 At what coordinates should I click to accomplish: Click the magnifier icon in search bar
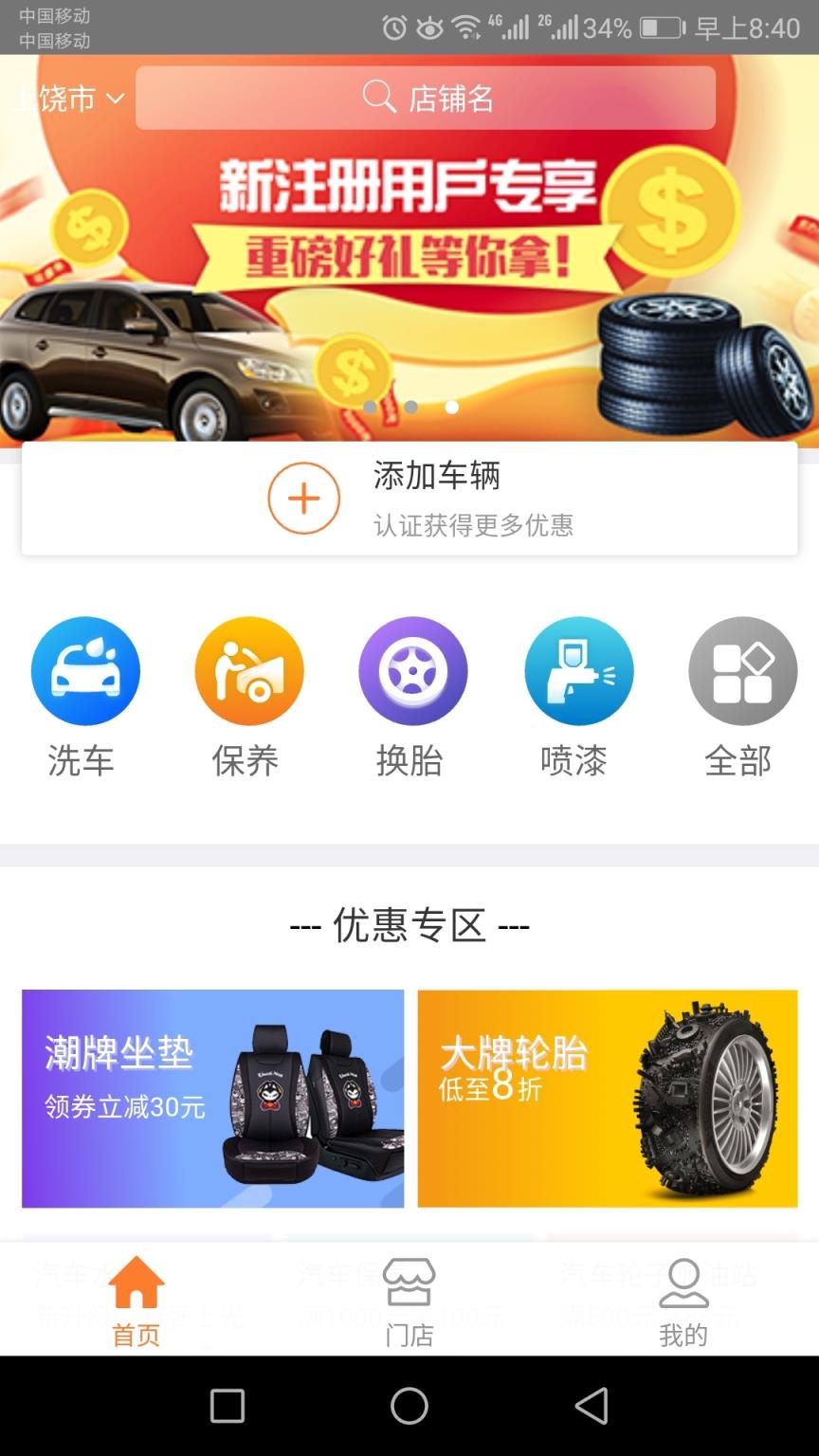pos(379,98)
